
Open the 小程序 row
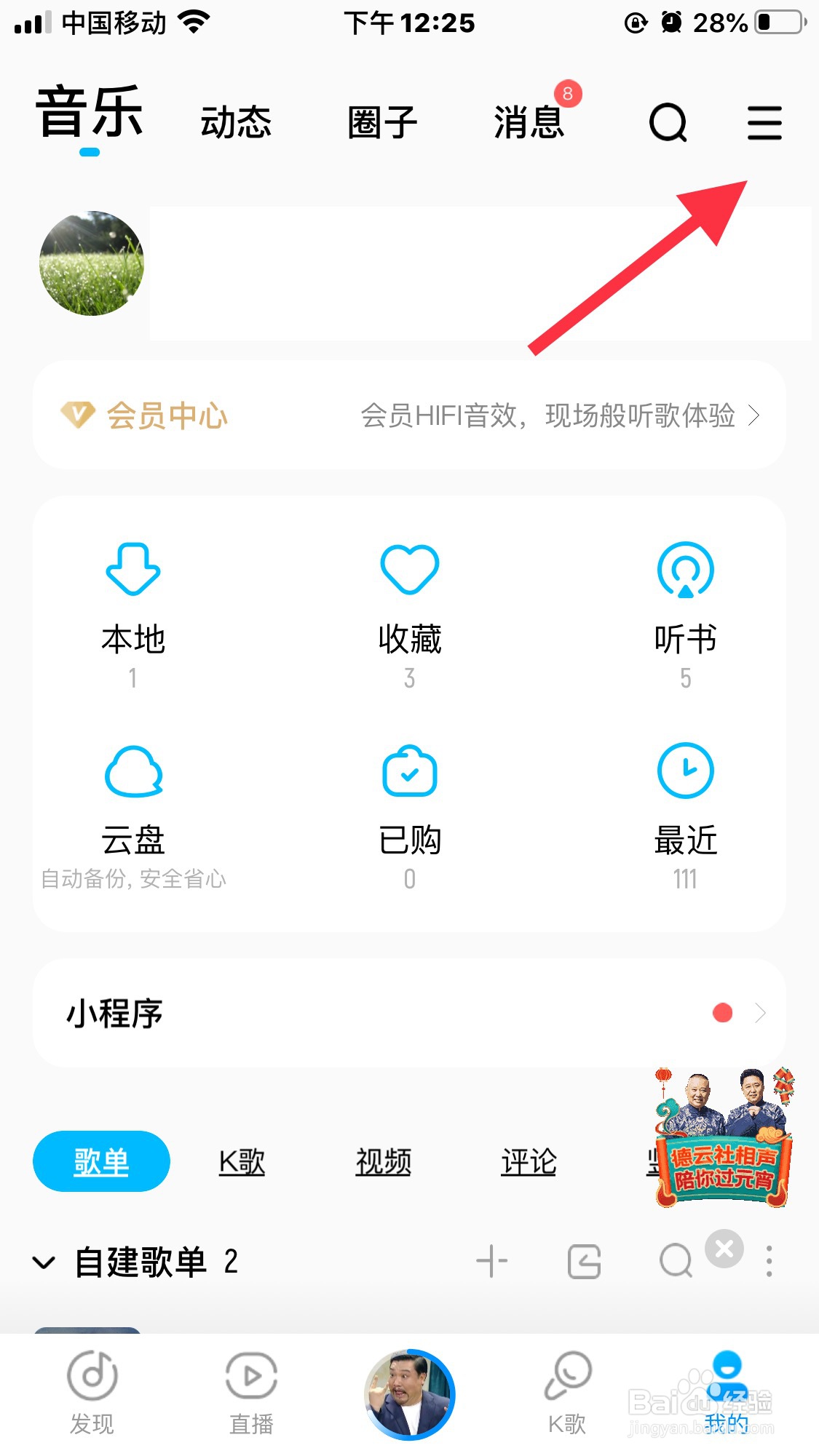click(409, 1013)
